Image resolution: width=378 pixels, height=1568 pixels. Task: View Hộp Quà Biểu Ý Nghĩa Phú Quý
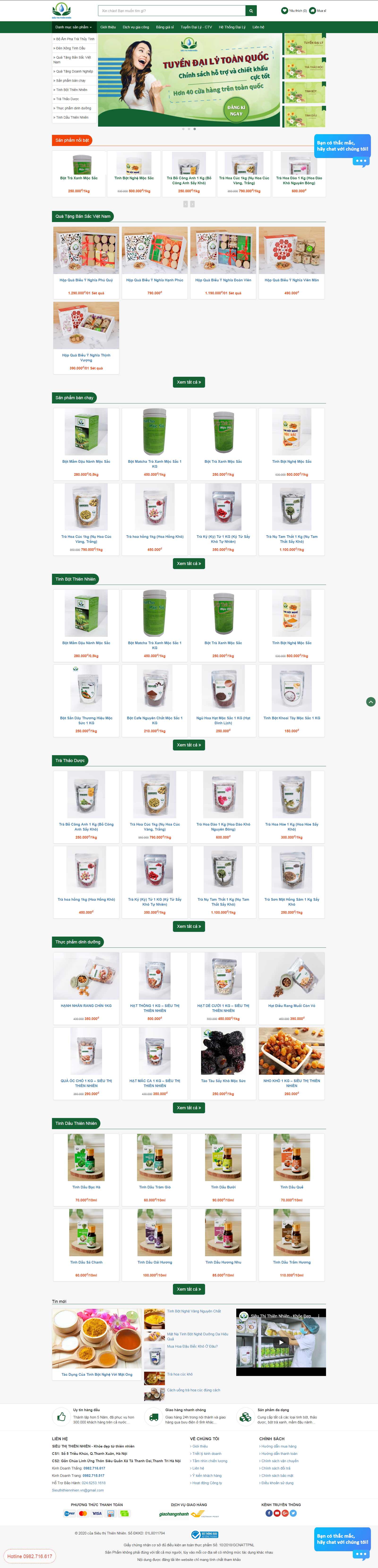pos(86,280)
